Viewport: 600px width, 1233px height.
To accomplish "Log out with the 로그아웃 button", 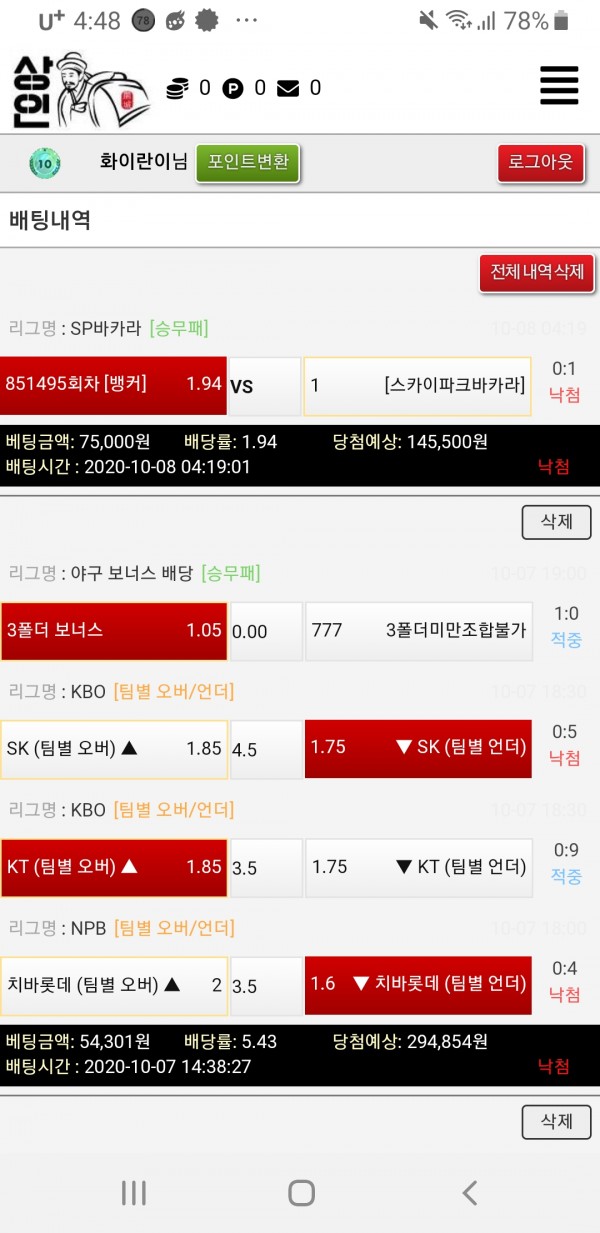I will coord(540,162).
